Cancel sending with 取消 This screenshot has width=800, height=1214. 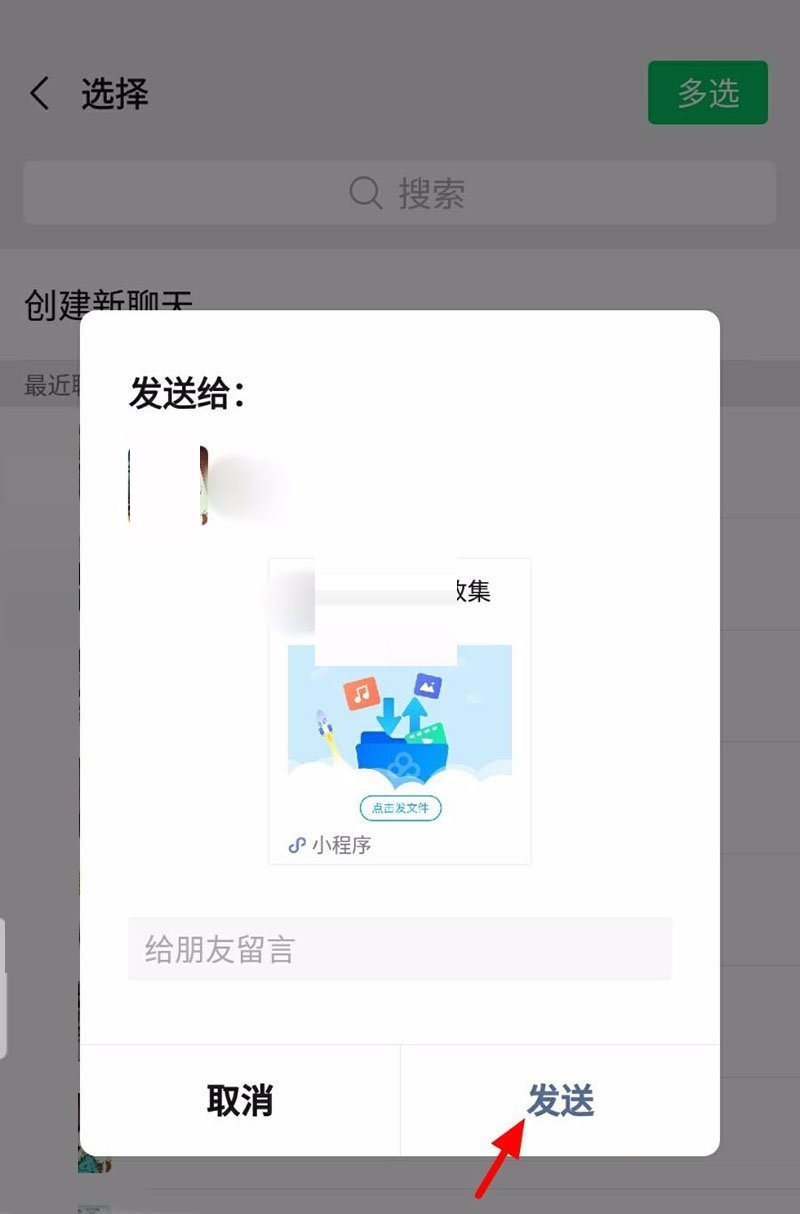click(x=240, y=1100)
